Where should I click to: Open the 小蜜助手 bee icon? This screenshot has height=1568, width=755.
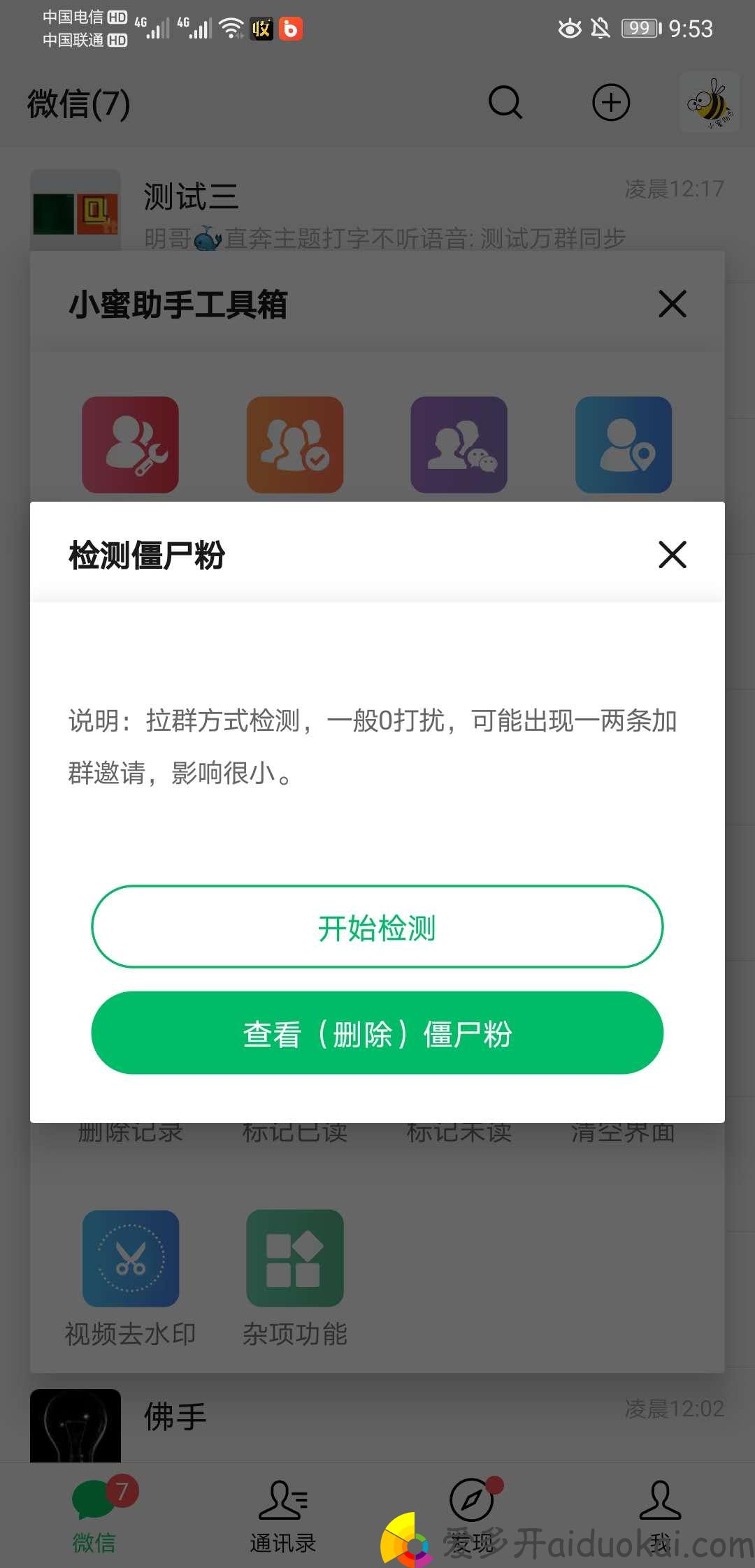coord(710,103)
